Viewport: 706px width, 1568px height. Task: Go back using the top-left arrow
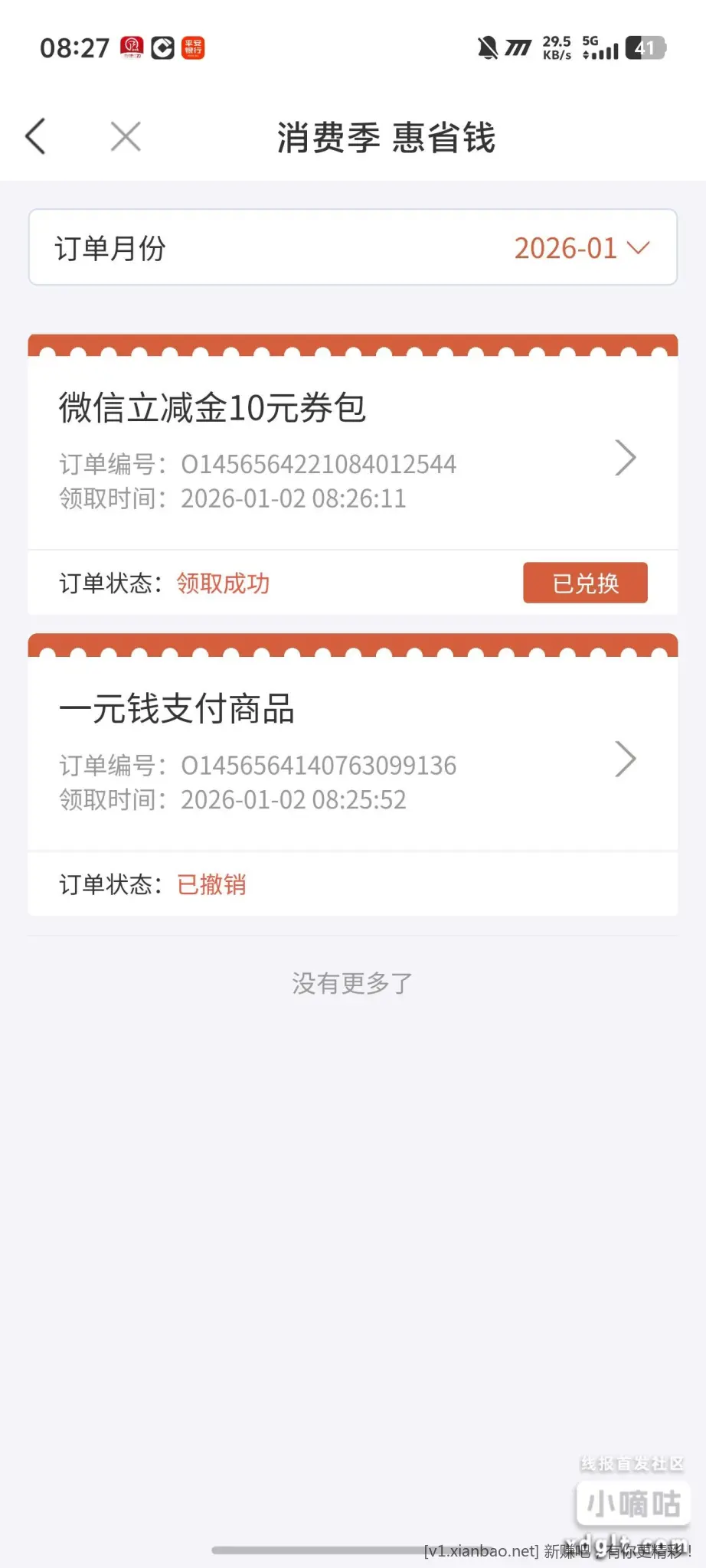(36, 137)
